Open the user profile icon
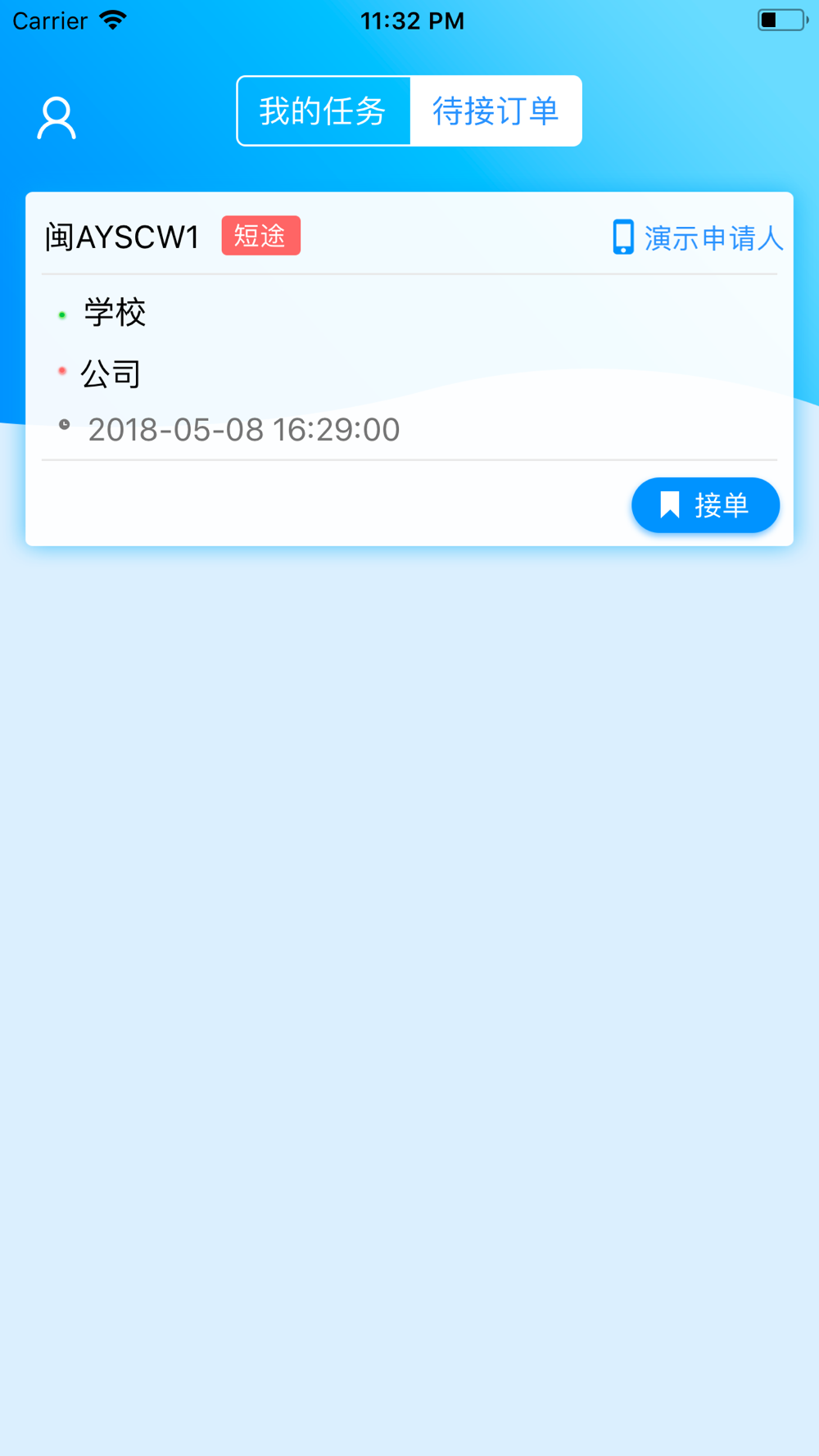This screenshot has width=819, height=1456. [57, 118]
